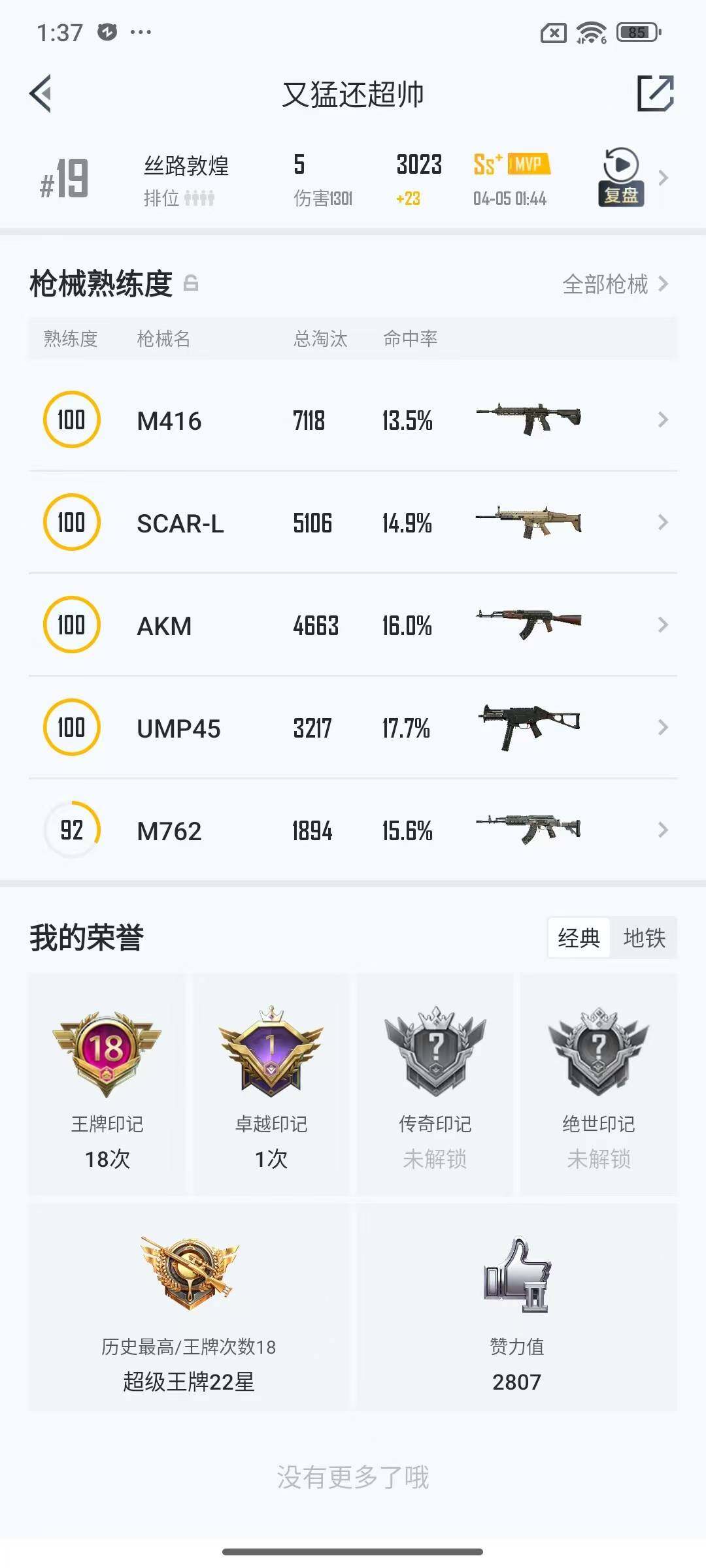Tap the 复盘 replay icon
Image resolution: width=706 pixels, height=1568 pixels.
pyautogui.click(x=620, y=176)
